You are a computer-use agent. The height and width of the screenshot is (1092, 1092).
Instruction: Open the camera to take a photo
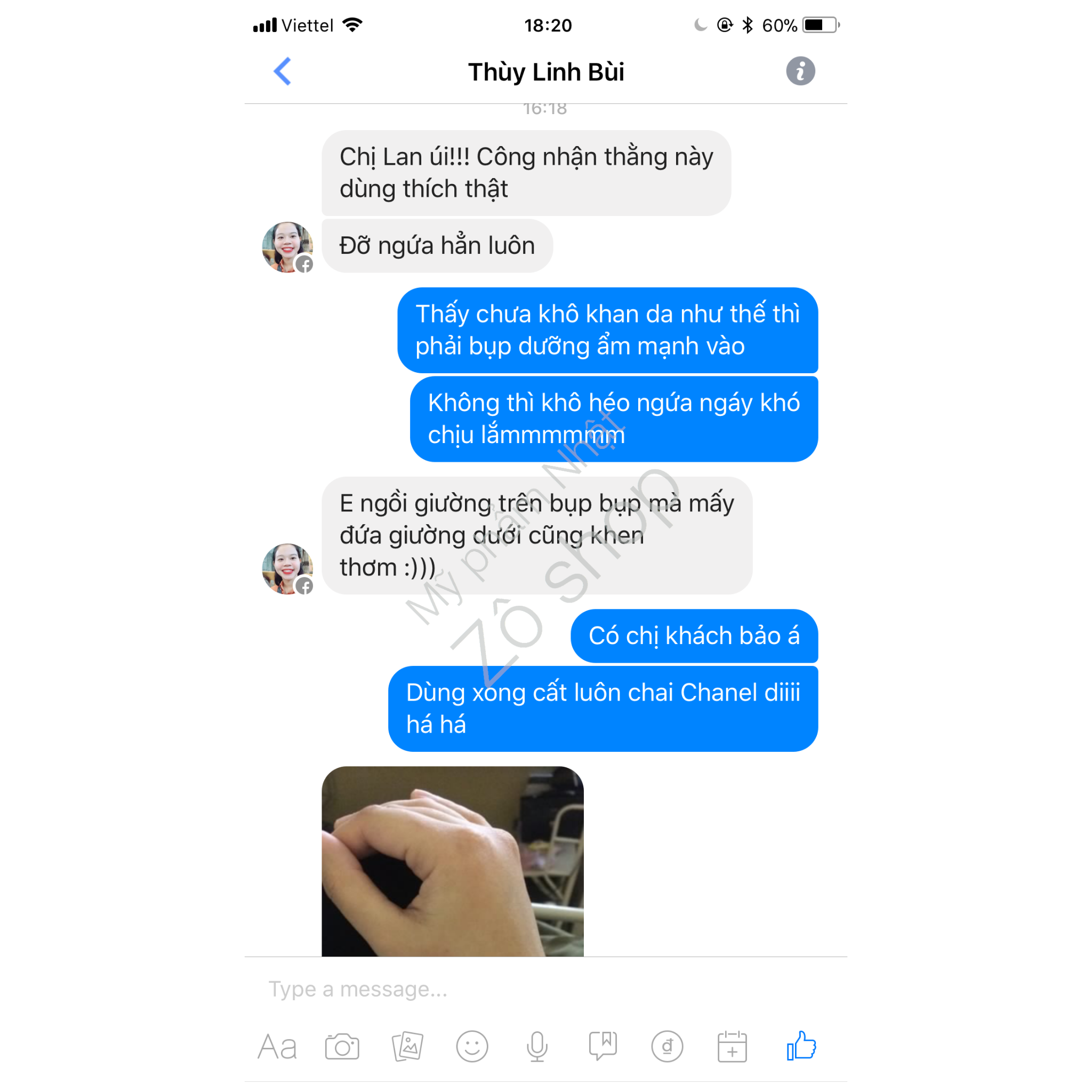[x=342, y=1047]
